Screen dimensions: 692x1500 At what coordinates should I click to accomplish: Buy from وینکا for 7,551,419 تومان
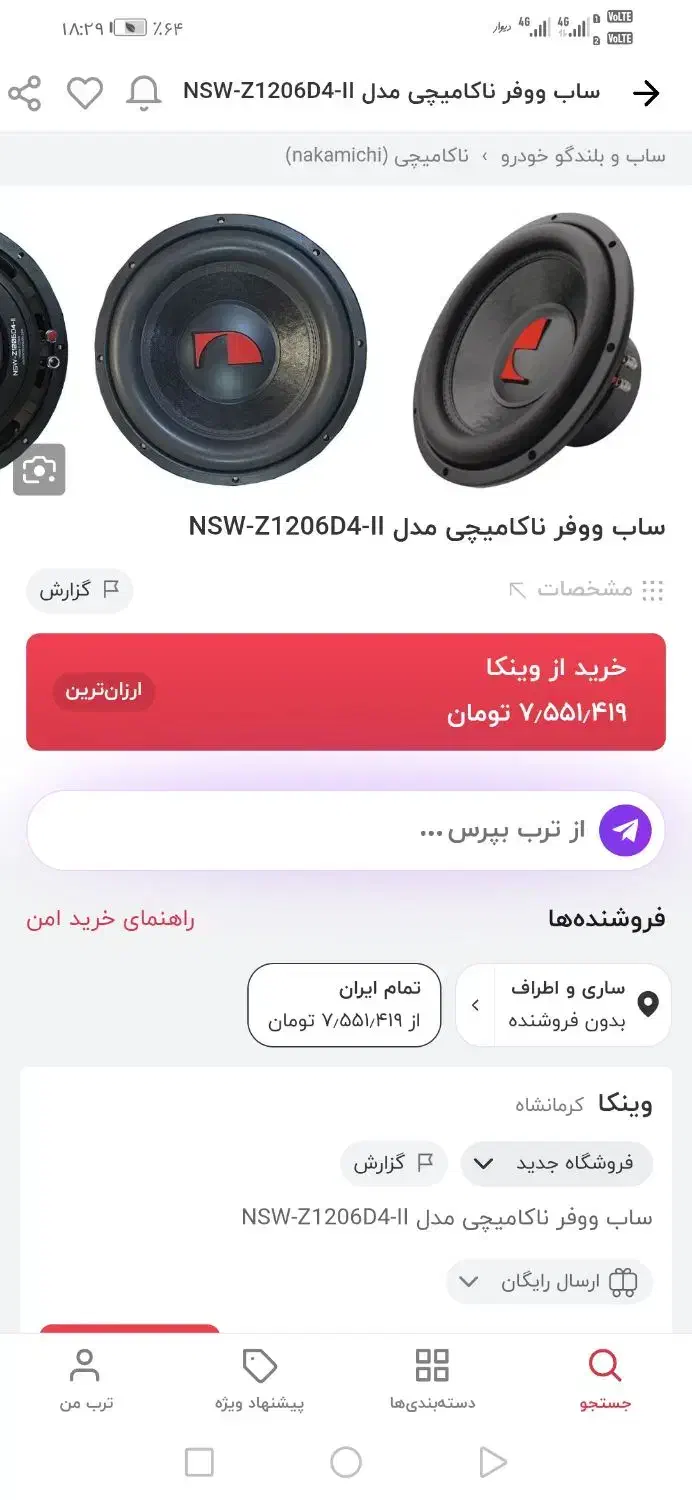click(346, 691)
